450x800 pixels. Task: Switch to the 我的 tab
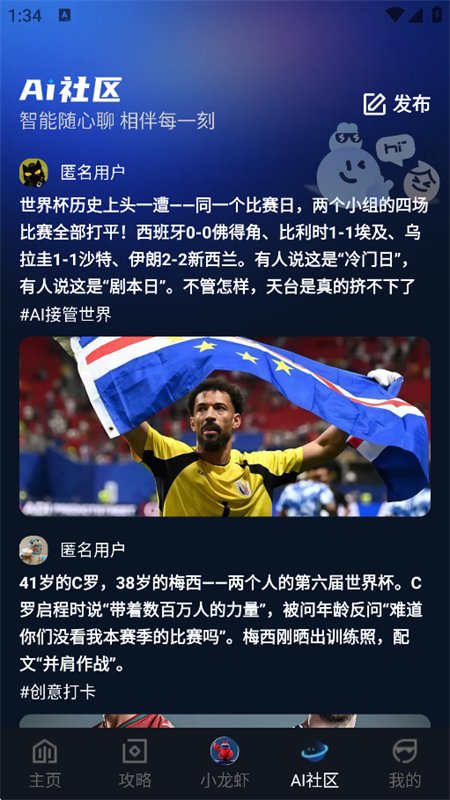click(x=405, y=764)
